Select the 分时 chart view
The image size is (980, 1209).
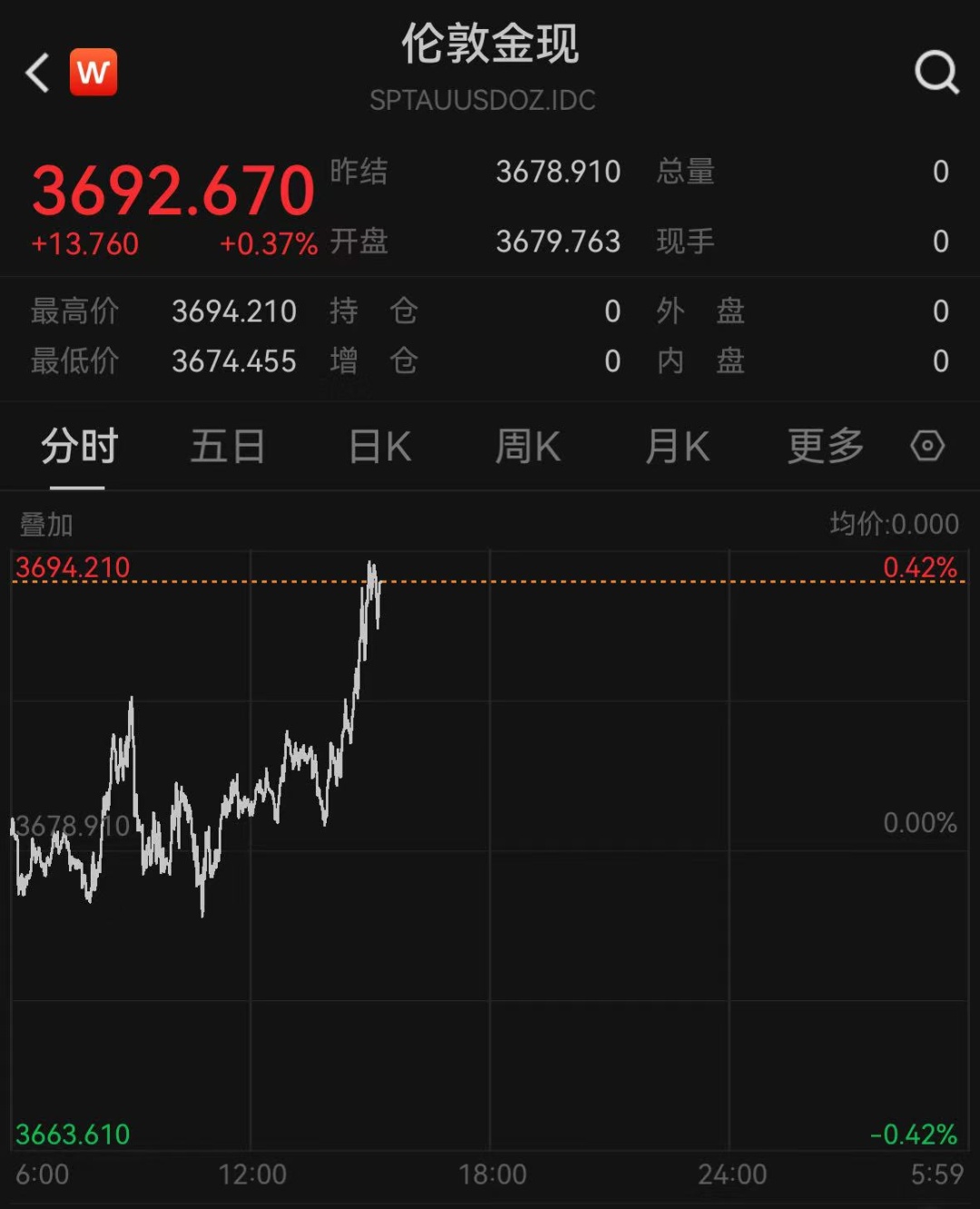tap(76, 446)
